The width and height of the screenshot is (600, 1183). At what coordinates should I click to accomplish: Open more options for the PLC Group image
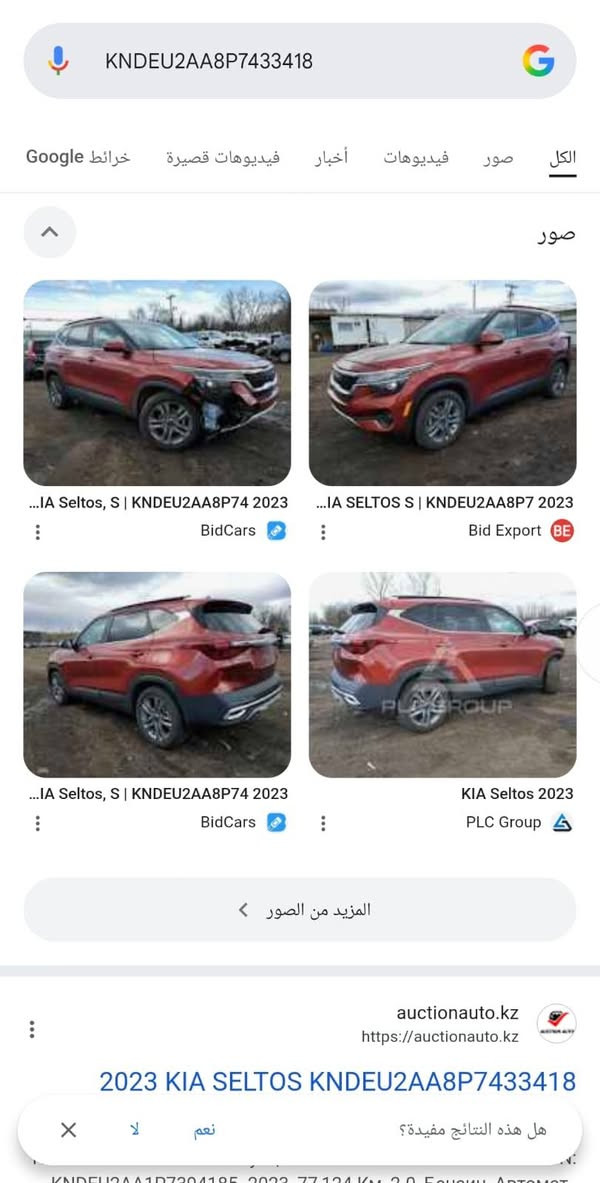click(x=323, y=823)
